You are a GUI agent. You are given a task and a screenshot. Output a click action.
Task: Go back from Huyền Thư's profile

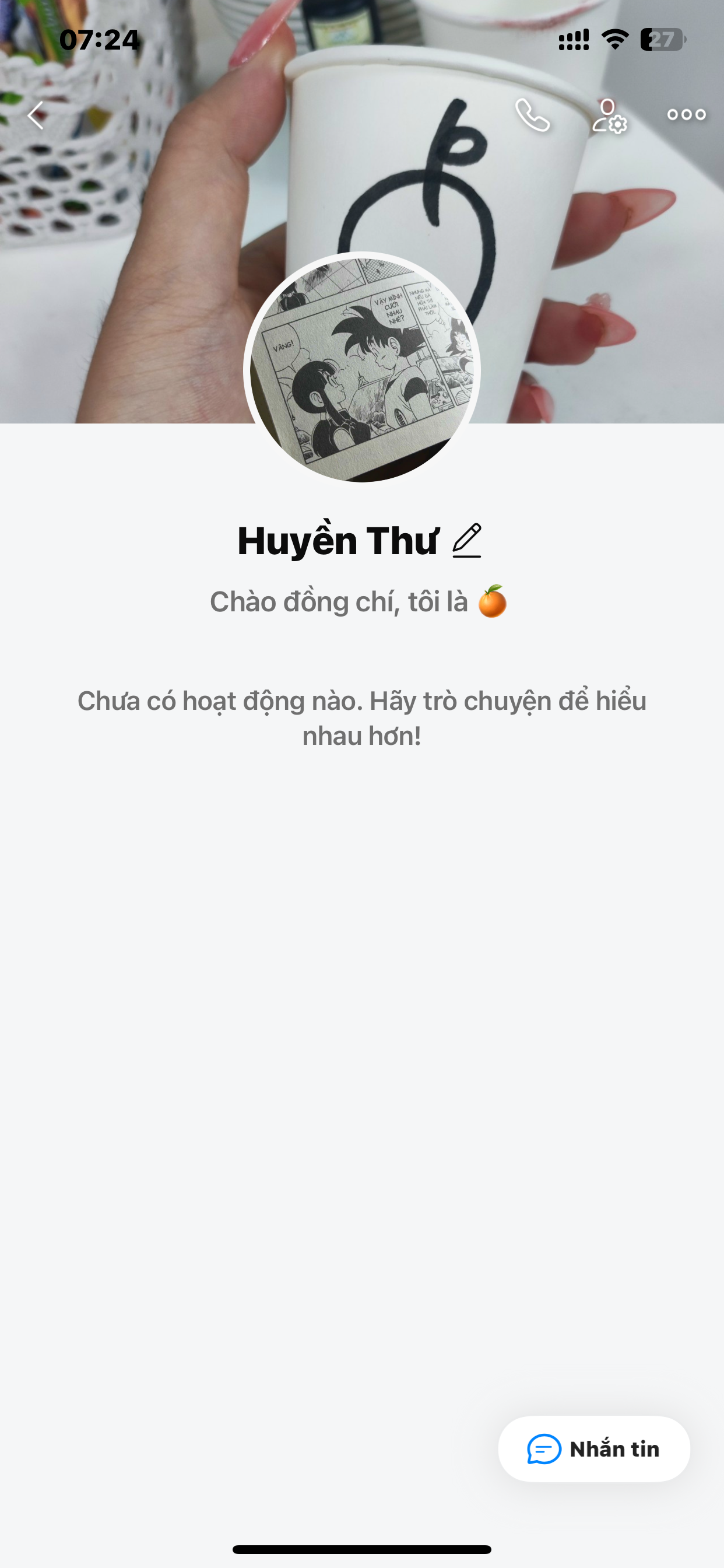[36, 115]
